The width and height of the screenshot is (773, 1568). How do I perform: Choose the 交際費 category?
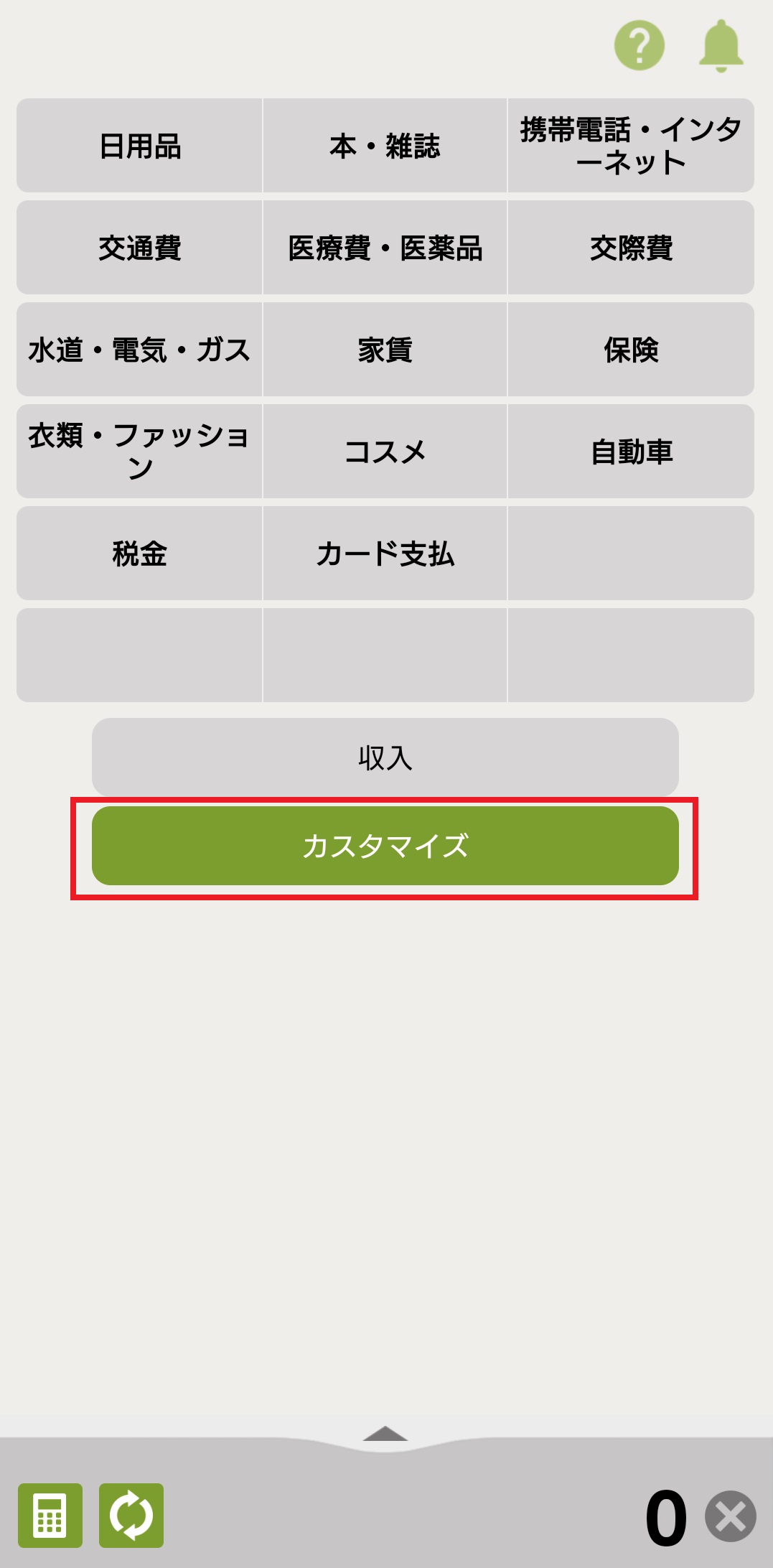pyautogui.click(x=631, y=248)
